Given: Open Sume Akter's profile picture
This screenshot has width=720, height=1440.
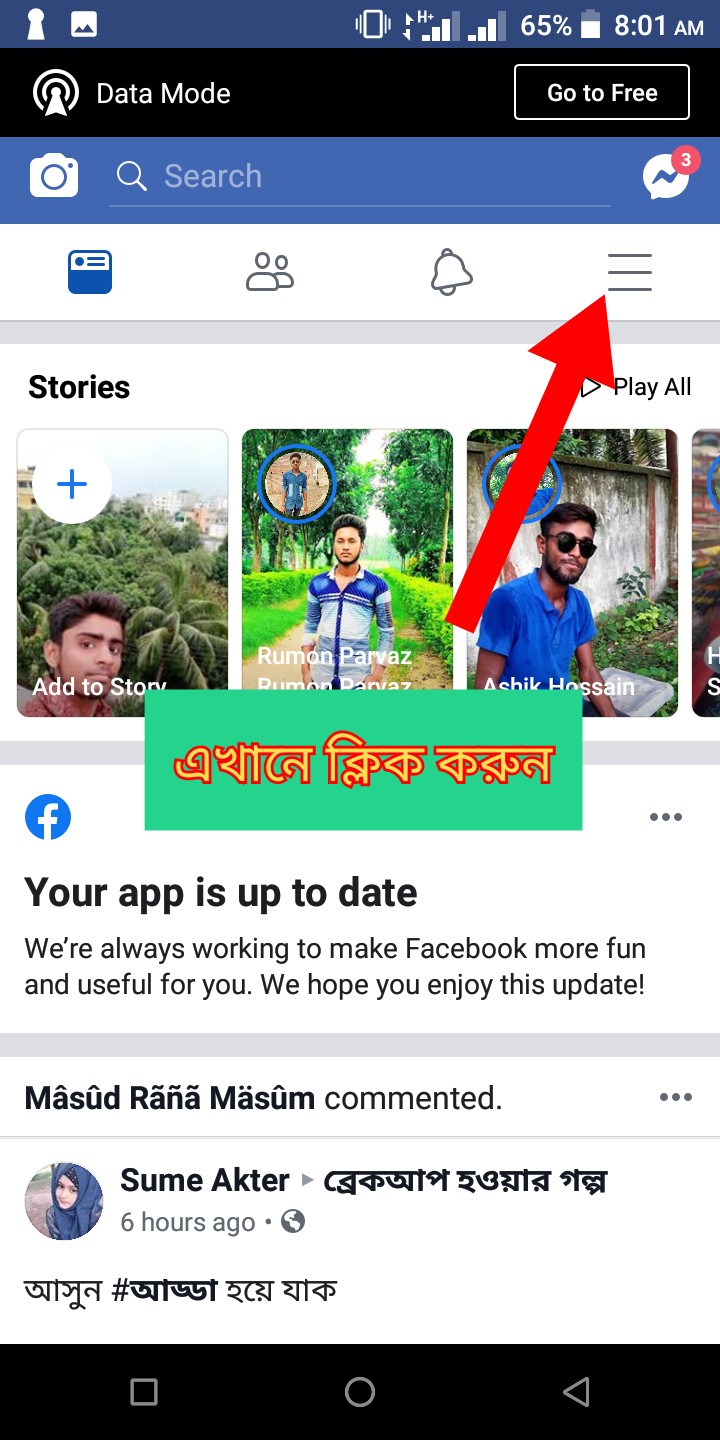Looking at the screenshot, I should (x=64, y=1200).
